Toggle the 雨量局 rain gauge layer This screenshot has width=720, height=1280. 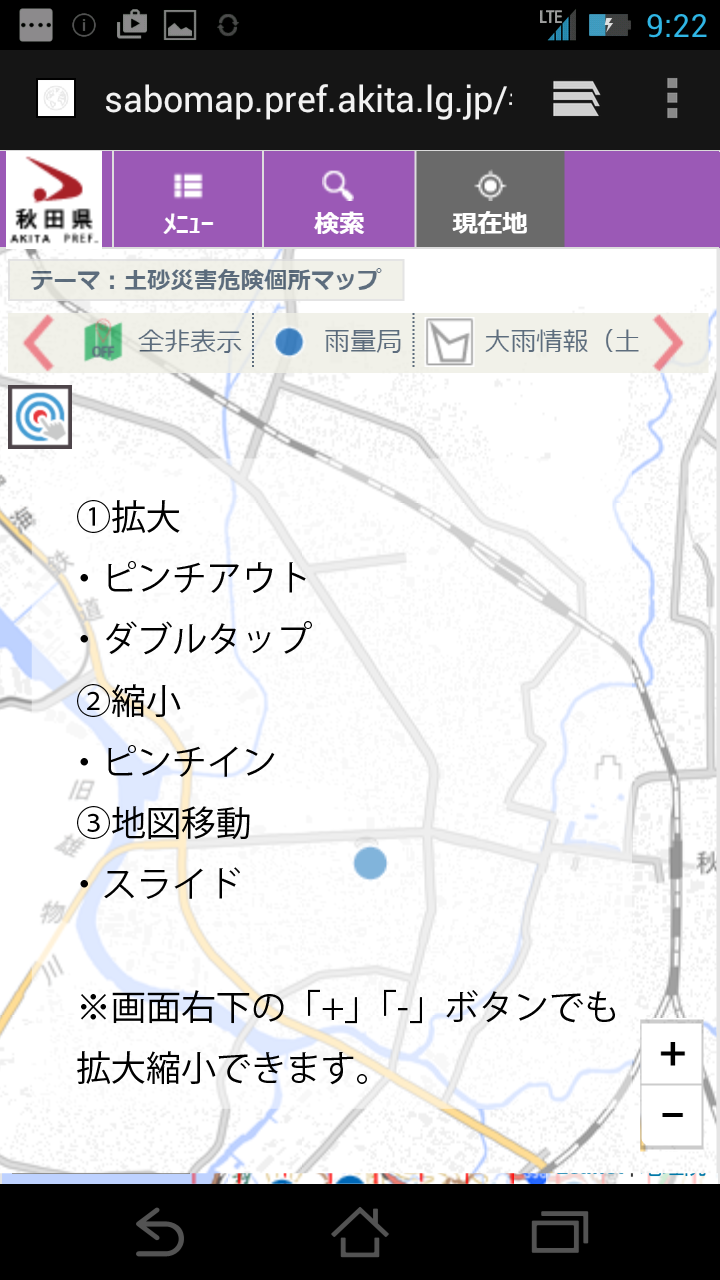pos(338,343)
